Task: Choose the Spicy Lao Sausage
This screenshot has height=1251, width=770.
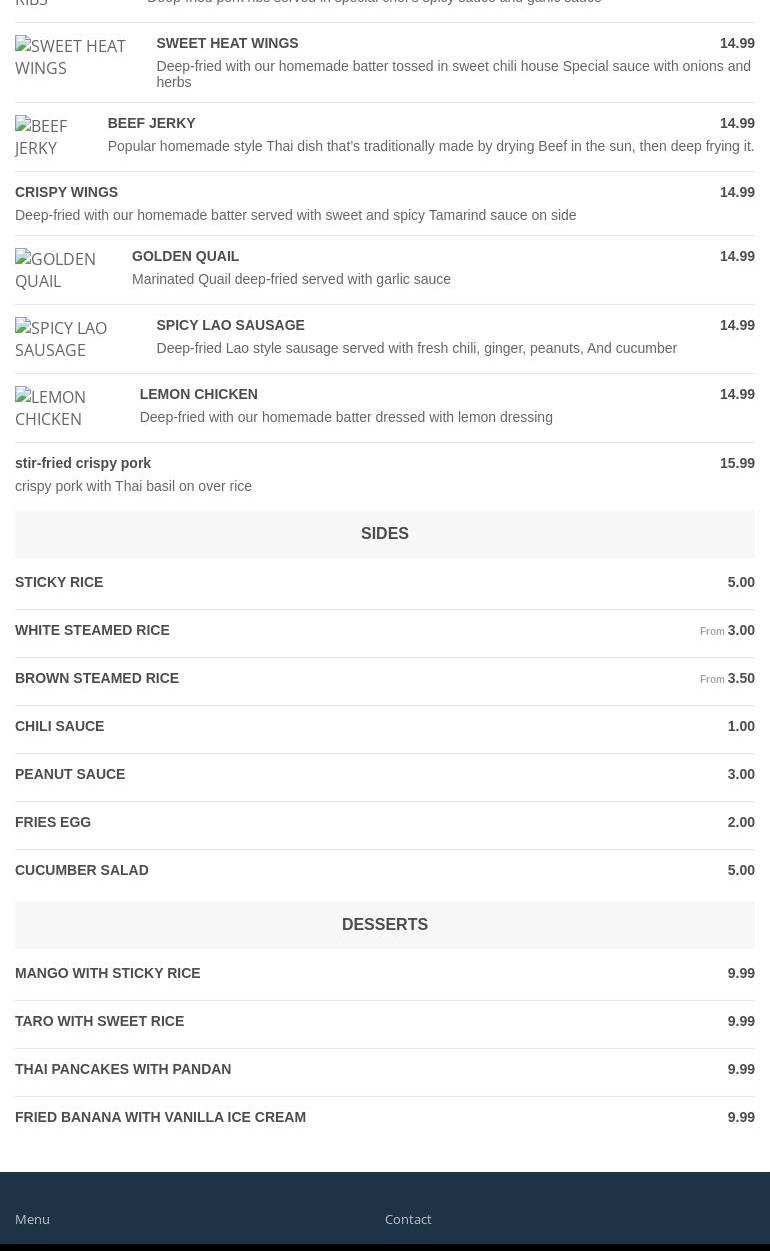Action: [x=230, y=325]
